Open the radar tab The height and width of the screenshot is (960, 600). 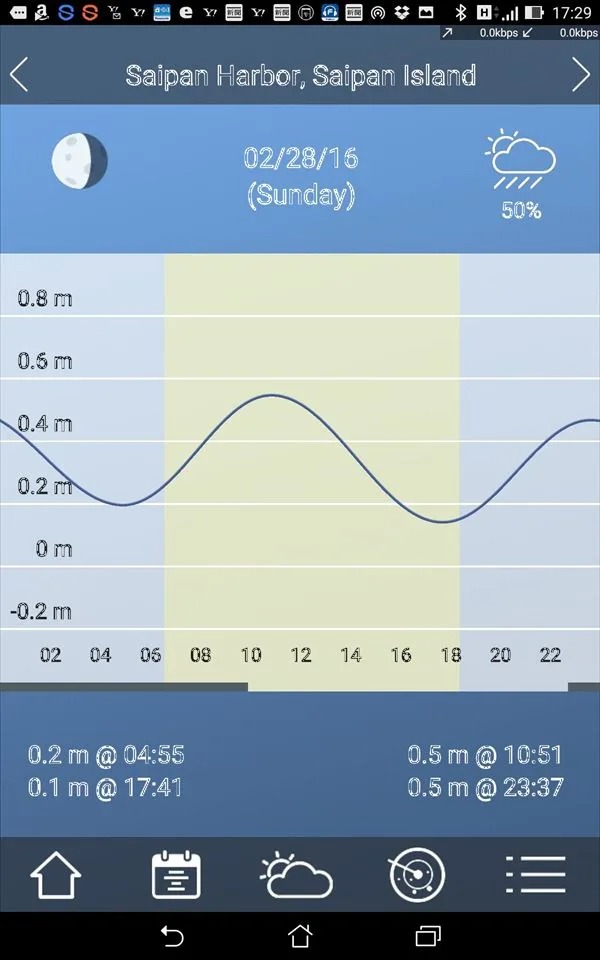(x=417, y=875)
